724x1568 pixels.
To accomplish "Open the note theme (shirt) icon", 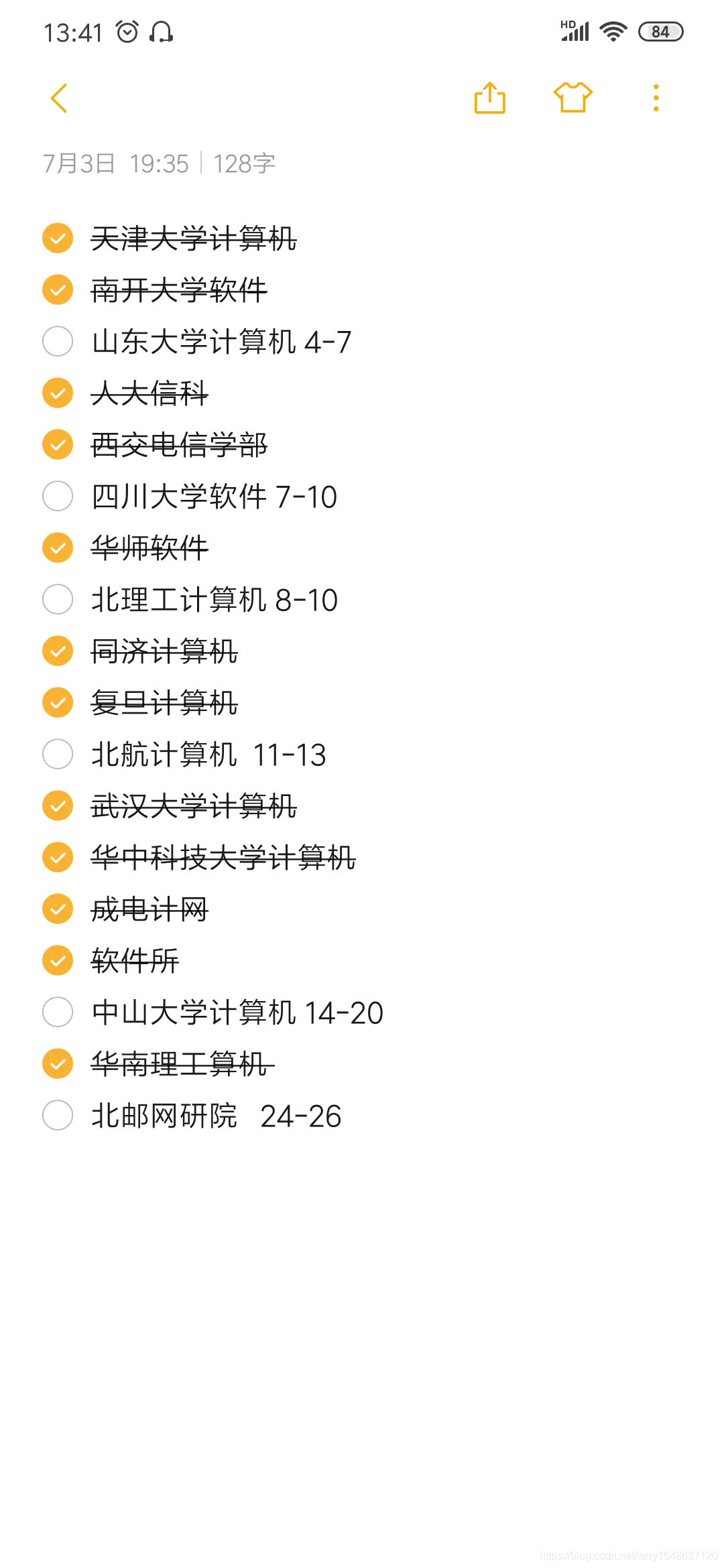I will 572,98.
